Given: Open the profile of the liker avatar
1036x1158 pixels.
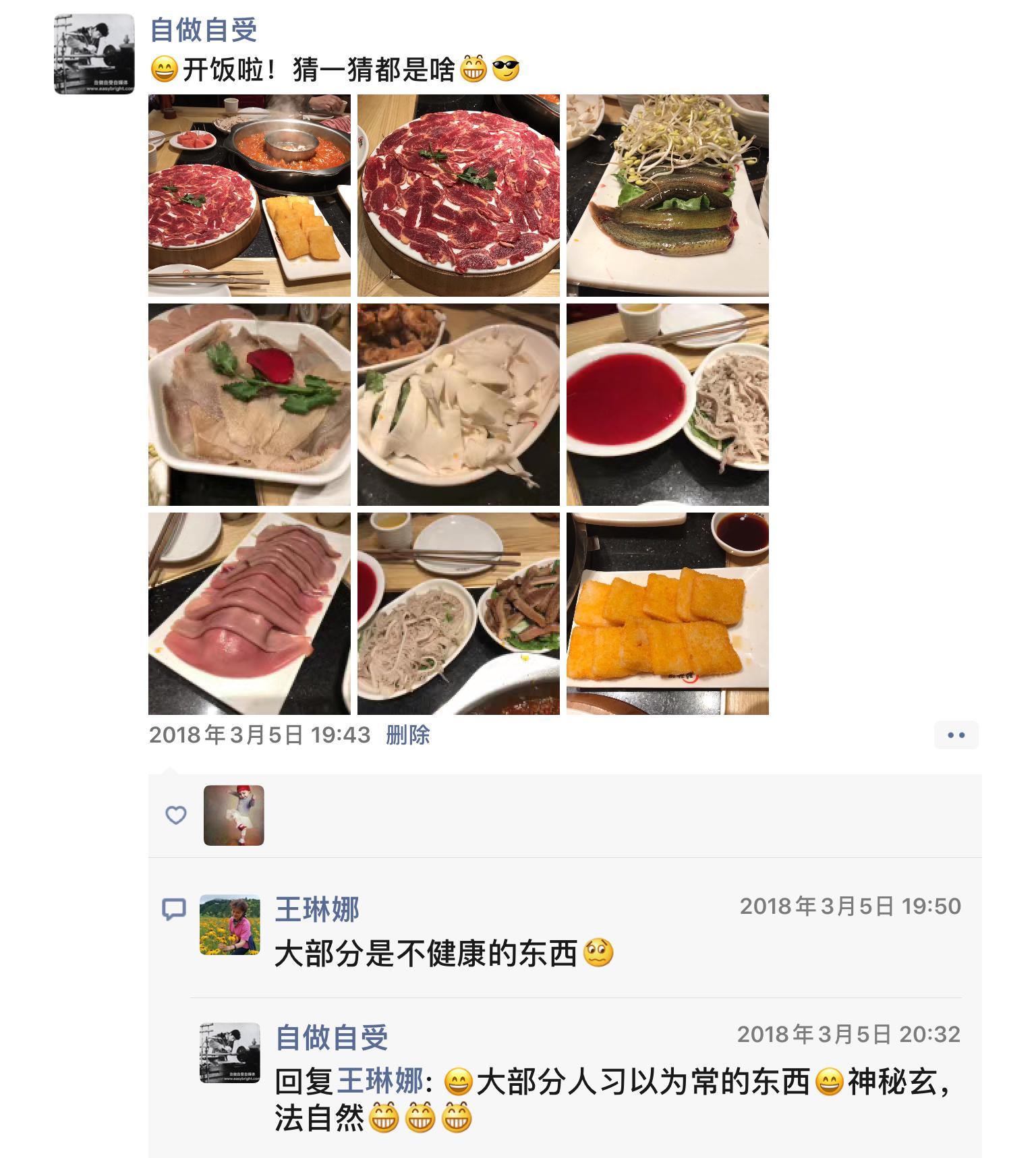Looking at the screenshot, I should click(x=233, y=815).
